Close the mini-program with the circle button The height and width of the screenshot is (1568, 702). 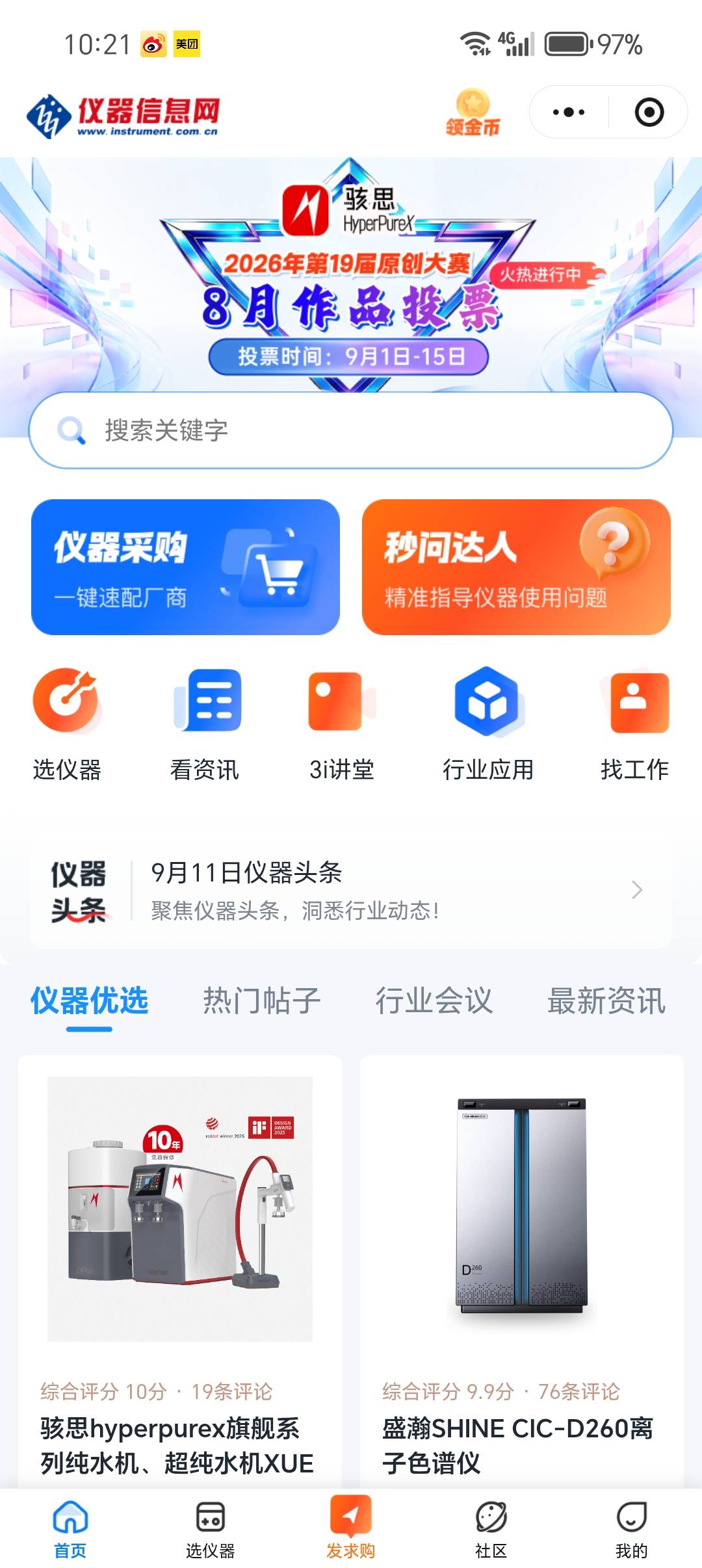[649, 112]
